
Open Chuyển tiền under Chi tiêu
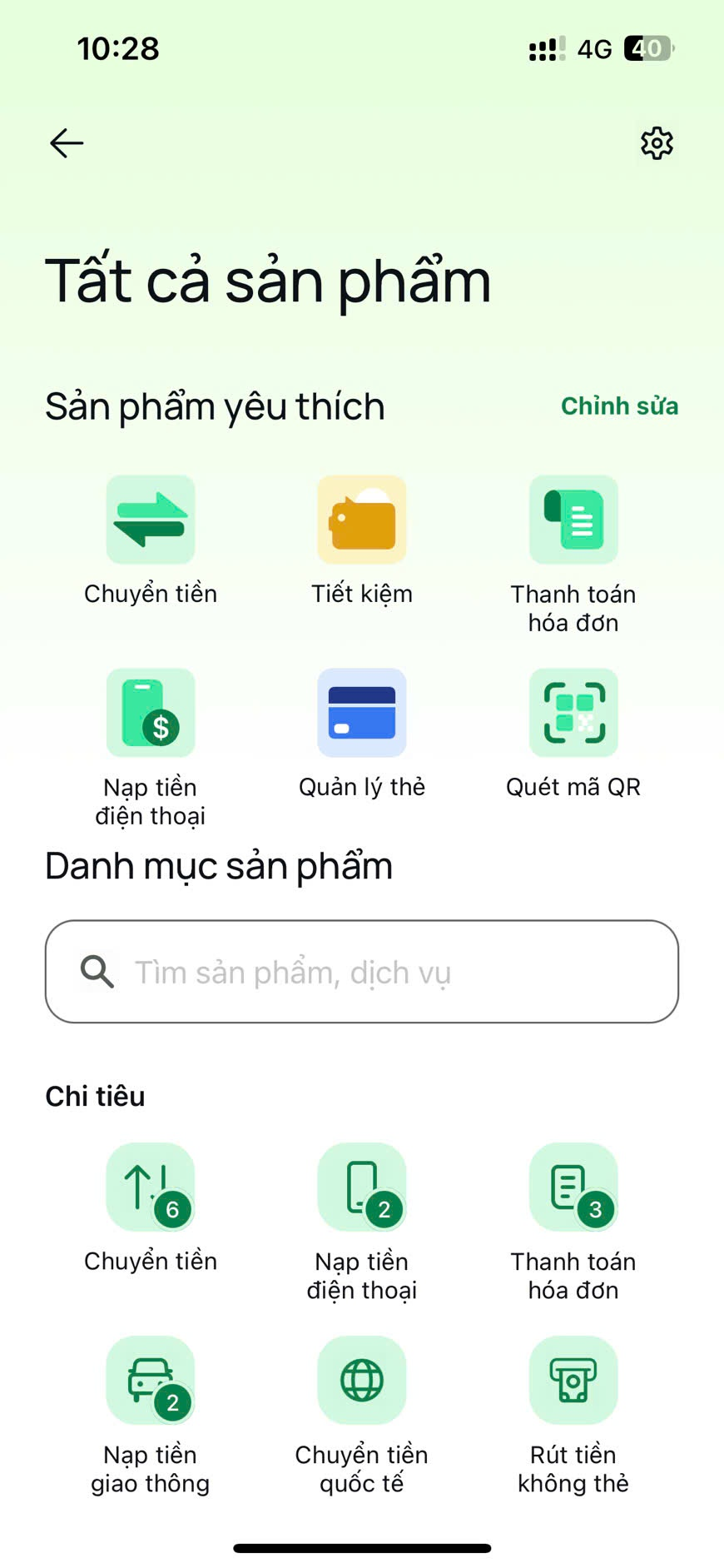(x=151, y=1188)
